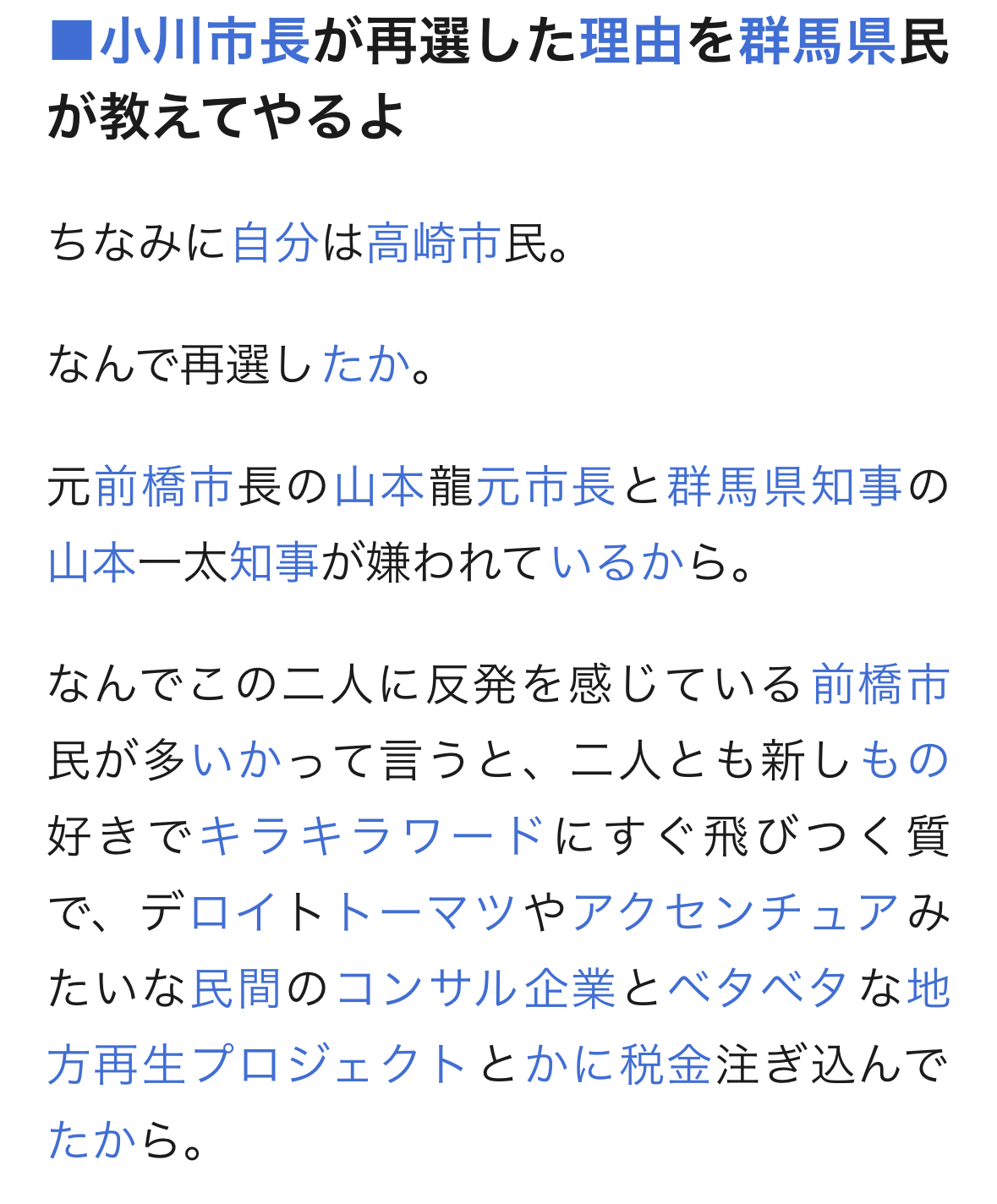Tap the アクセンチュア keyword link
The height and width of the screenshot is (1204, 997).
[736, 912]
